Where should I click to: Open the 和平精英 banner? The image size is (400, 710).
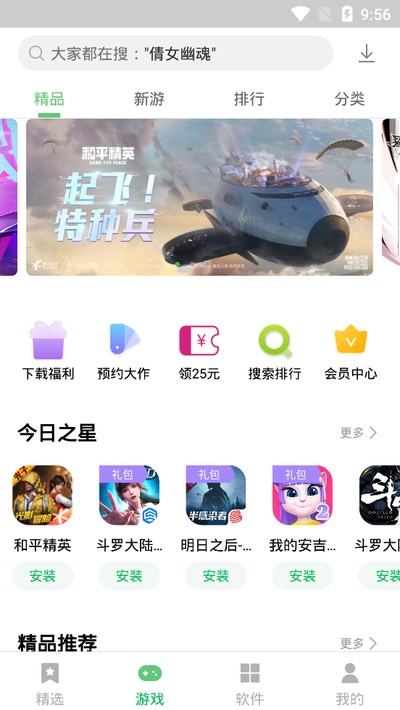coord(199,197)
